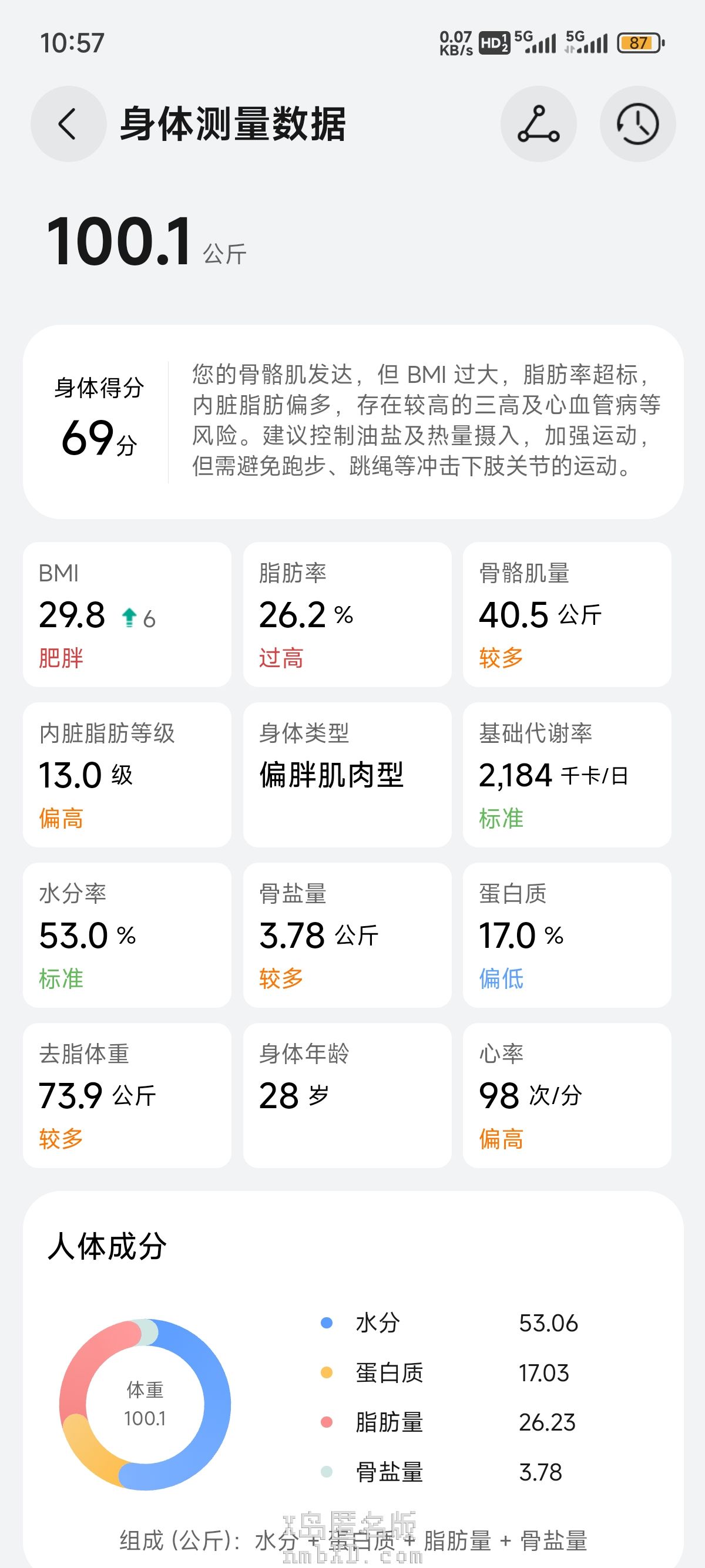Open the 心率 98 次/分 card
Screen dimensions: 705x1568
567,1095
